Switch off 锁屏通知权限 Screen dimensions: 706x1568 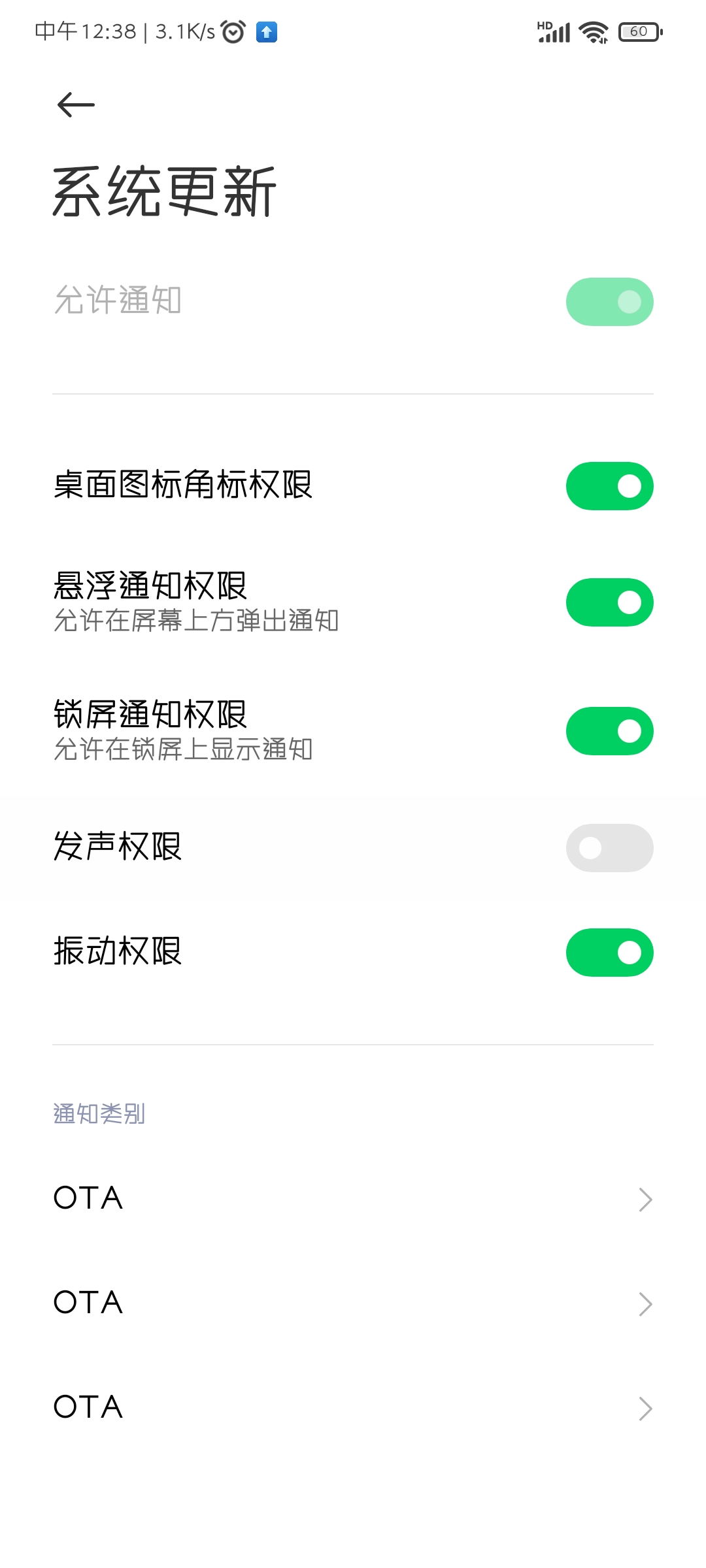pos(609,731)
